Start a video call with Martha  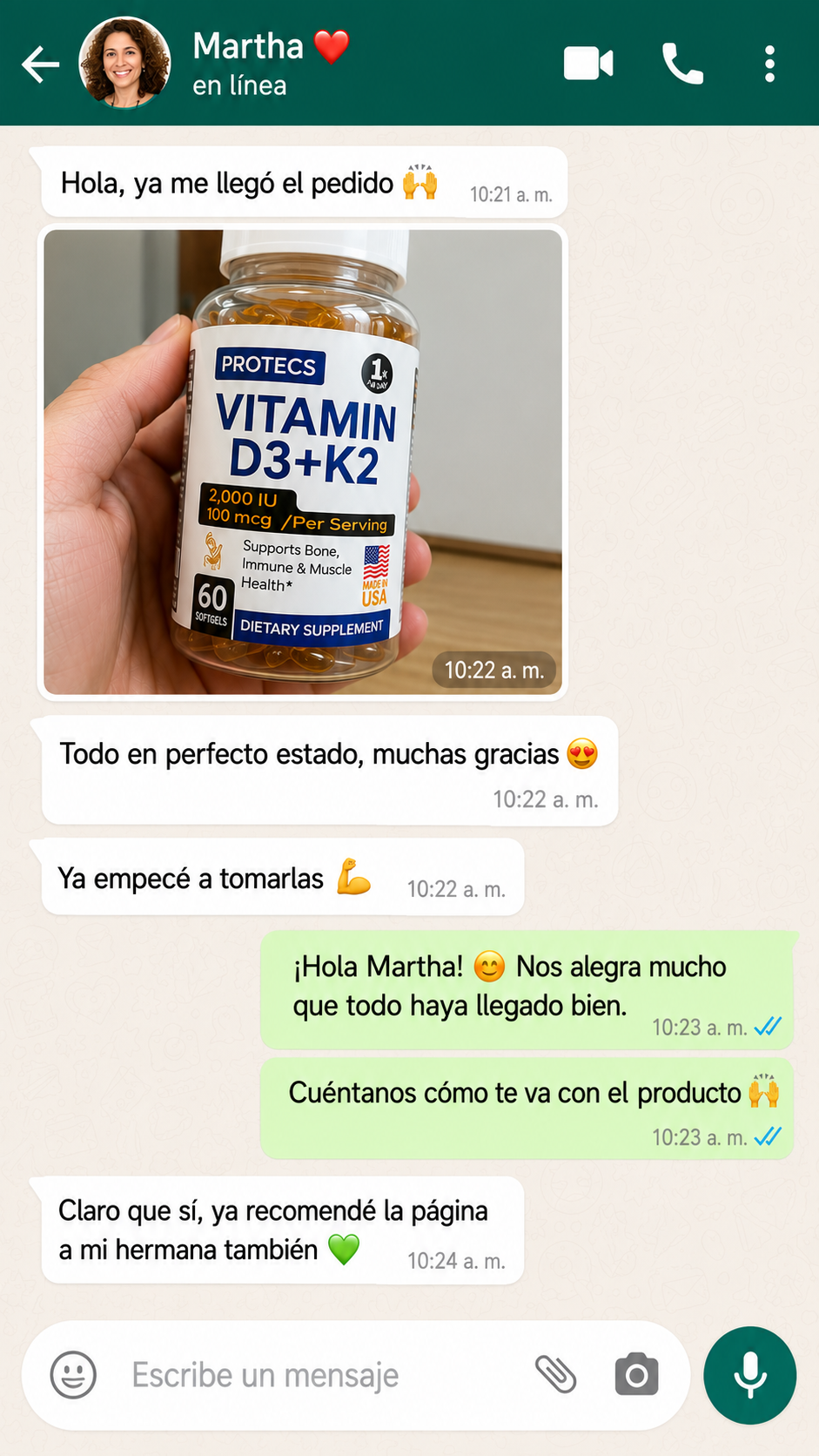588,64
